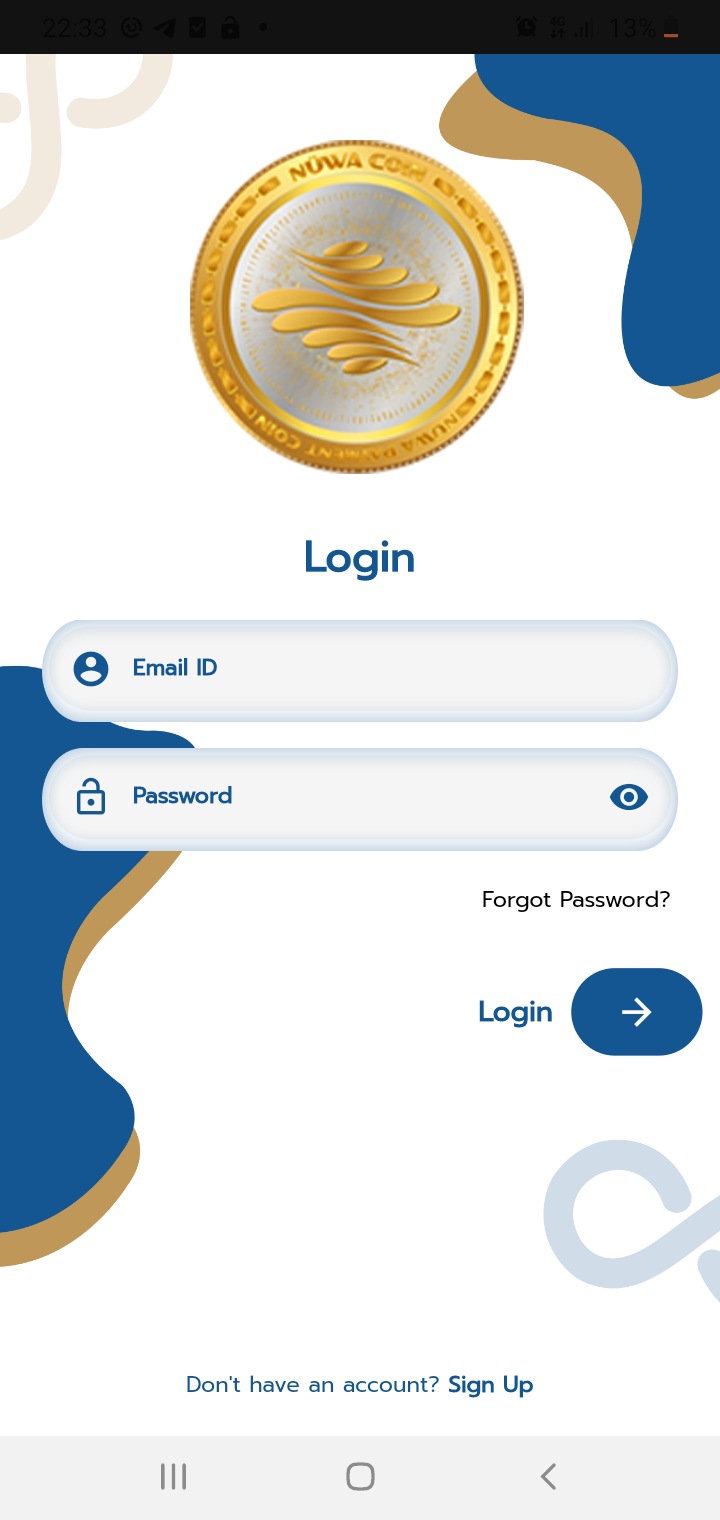Tap the Email ID field
This screenshot has width=720, height=1520.
pos(380,669)
